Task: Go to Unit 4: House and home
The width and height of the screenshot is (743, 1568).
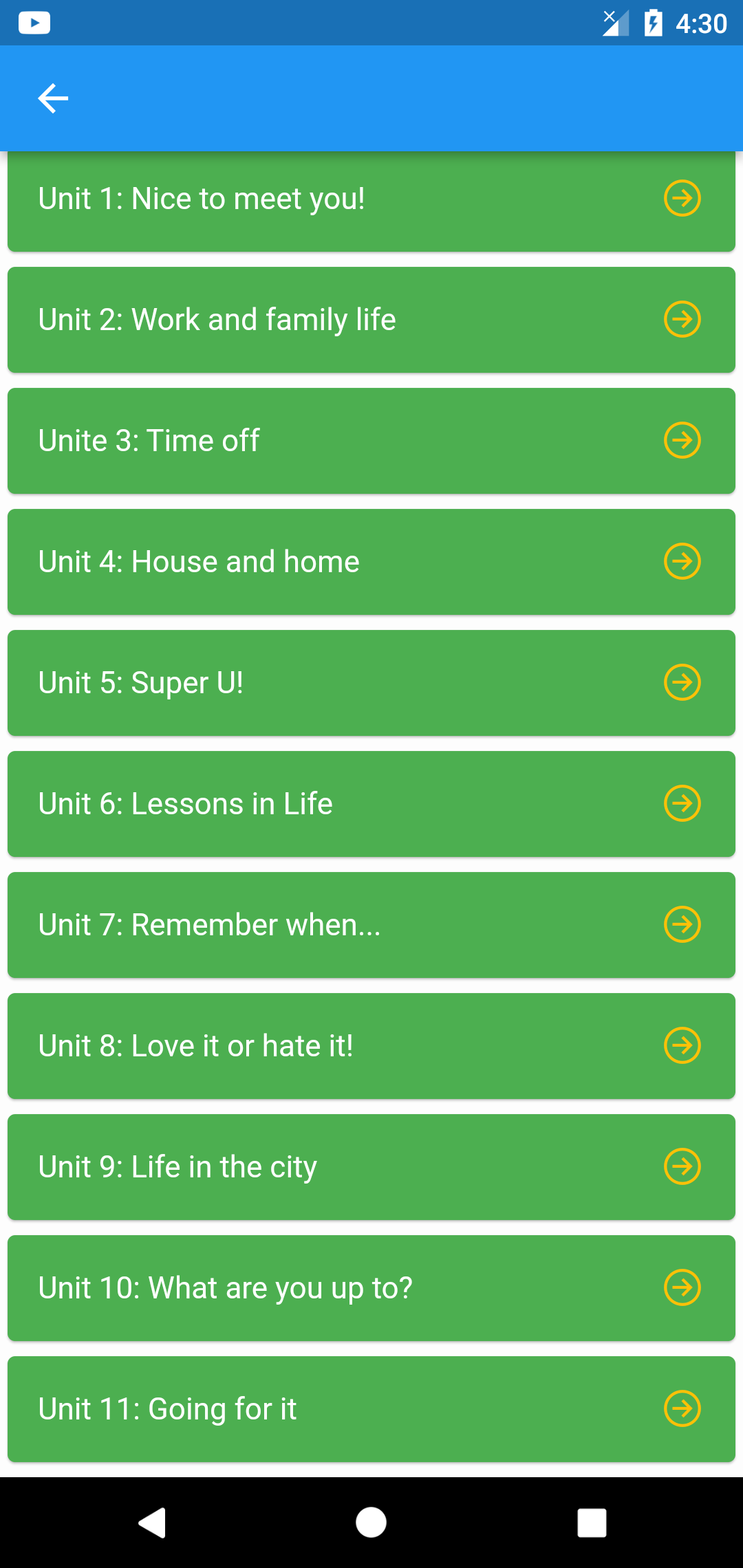Action: coord(371,562)
